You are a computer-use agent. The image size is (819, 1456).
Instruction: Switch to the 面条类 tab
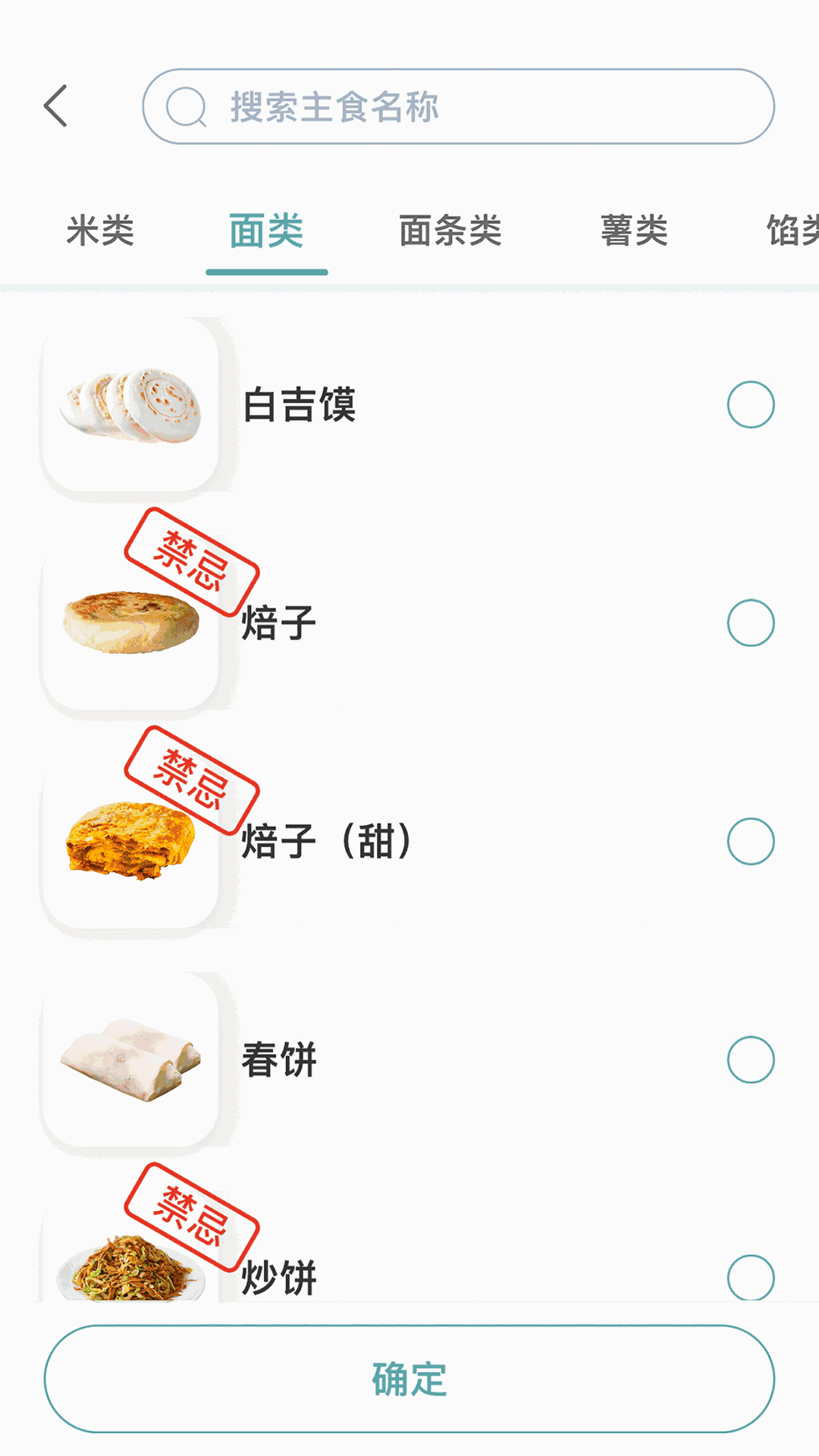pos(450,231)
